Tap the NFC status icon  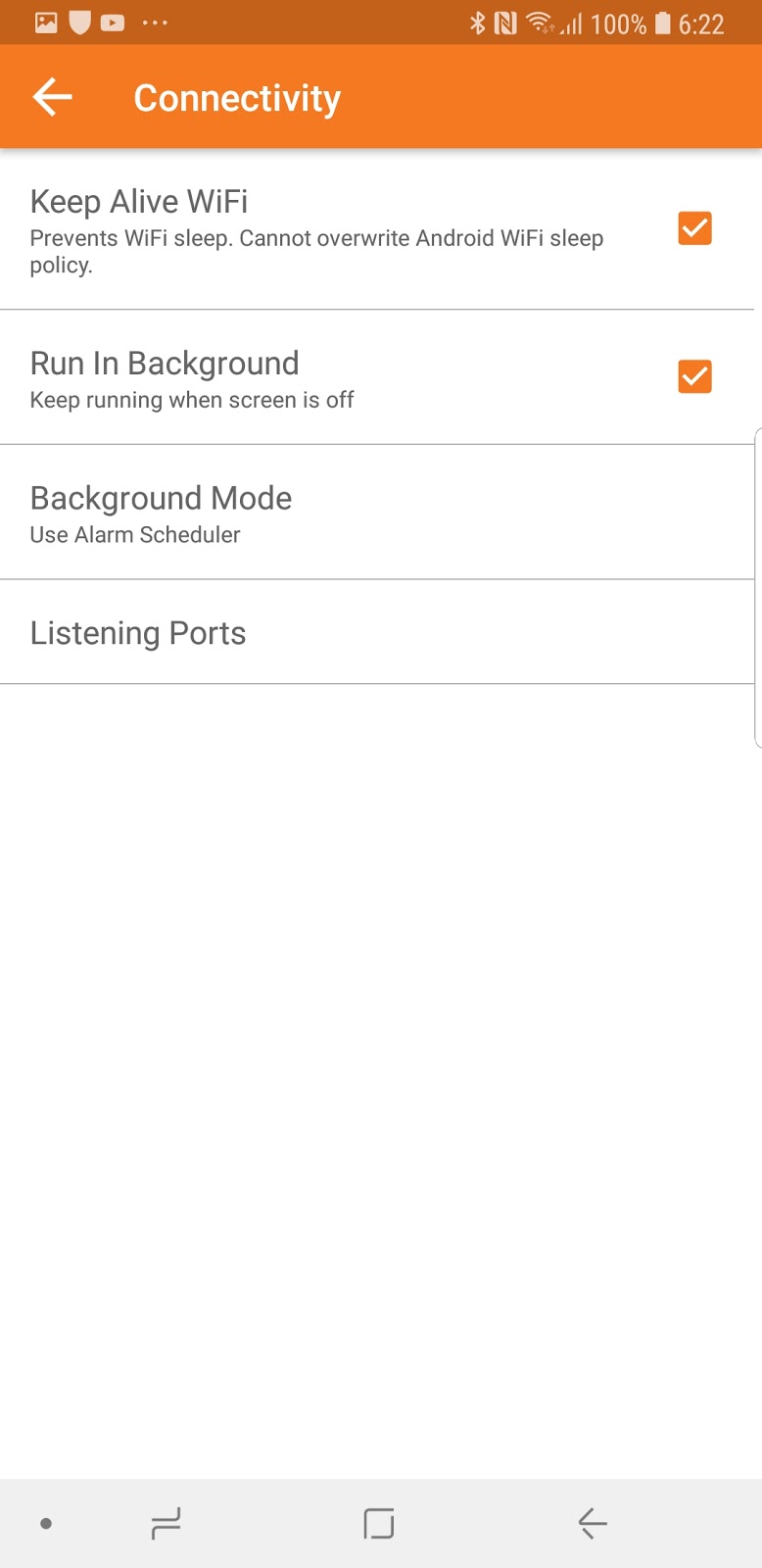[506, 22]
